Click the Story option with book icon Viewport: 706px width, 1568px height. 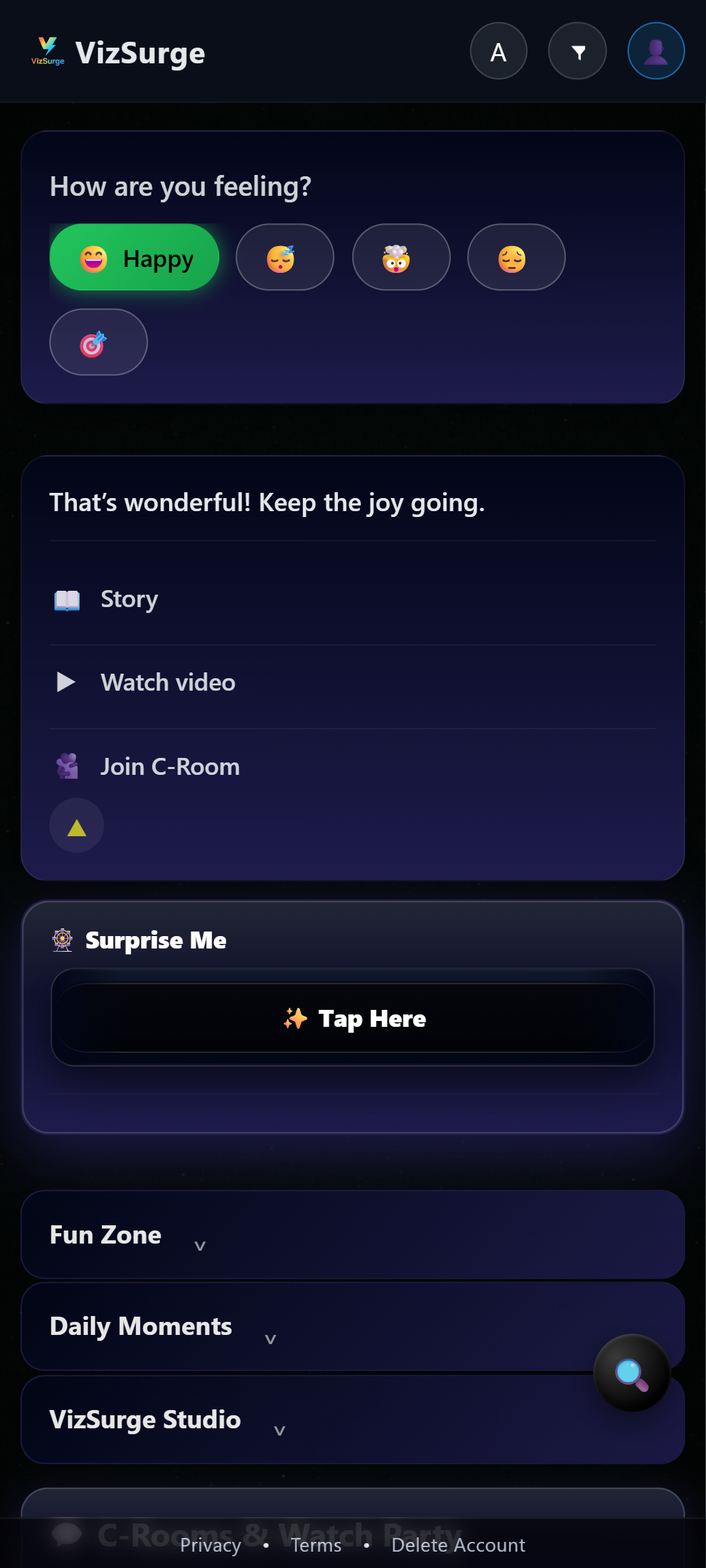point(129,599)
